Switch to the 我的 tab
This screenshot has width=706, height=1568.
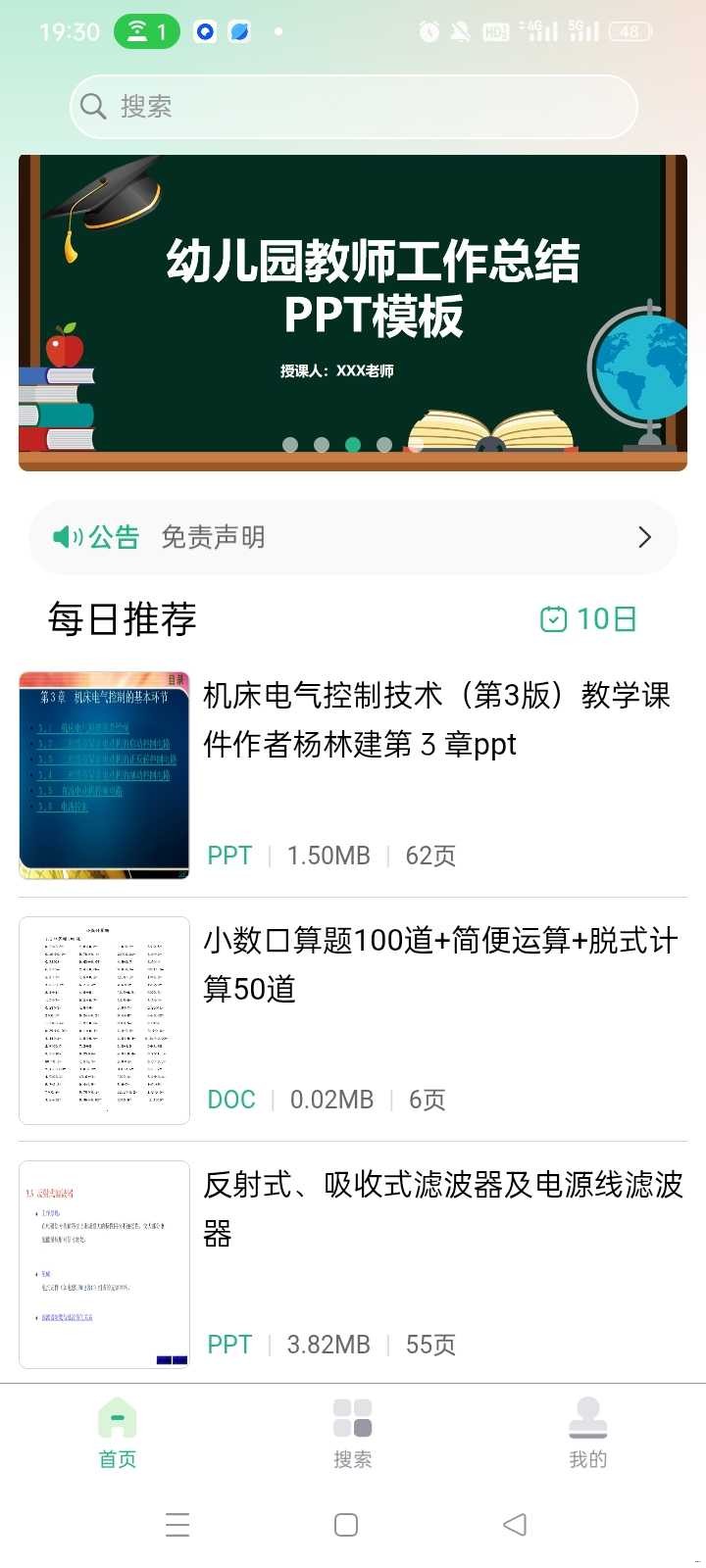pos(586,1433)
